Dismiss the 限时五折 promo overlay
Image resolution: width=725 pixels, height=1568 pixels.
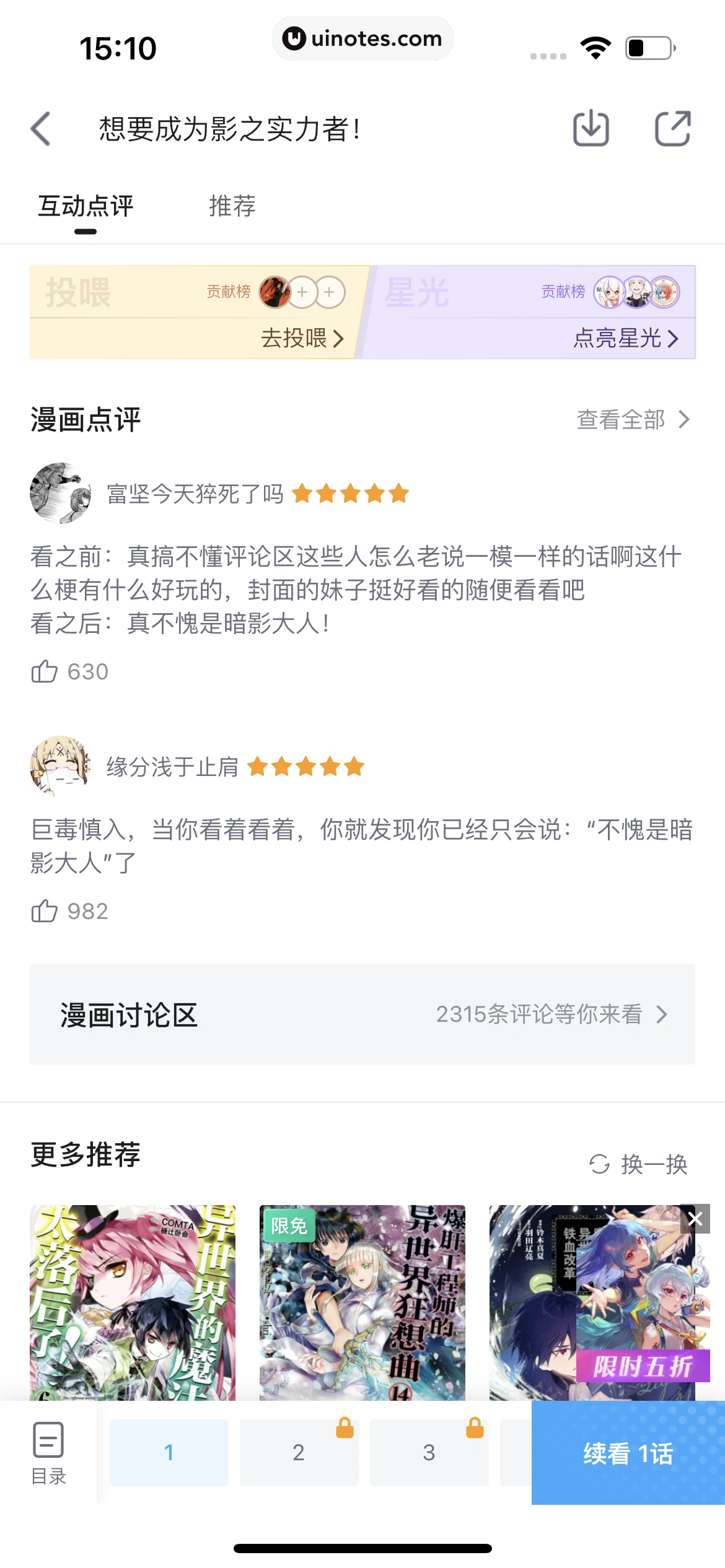(x=695, y=1219)
